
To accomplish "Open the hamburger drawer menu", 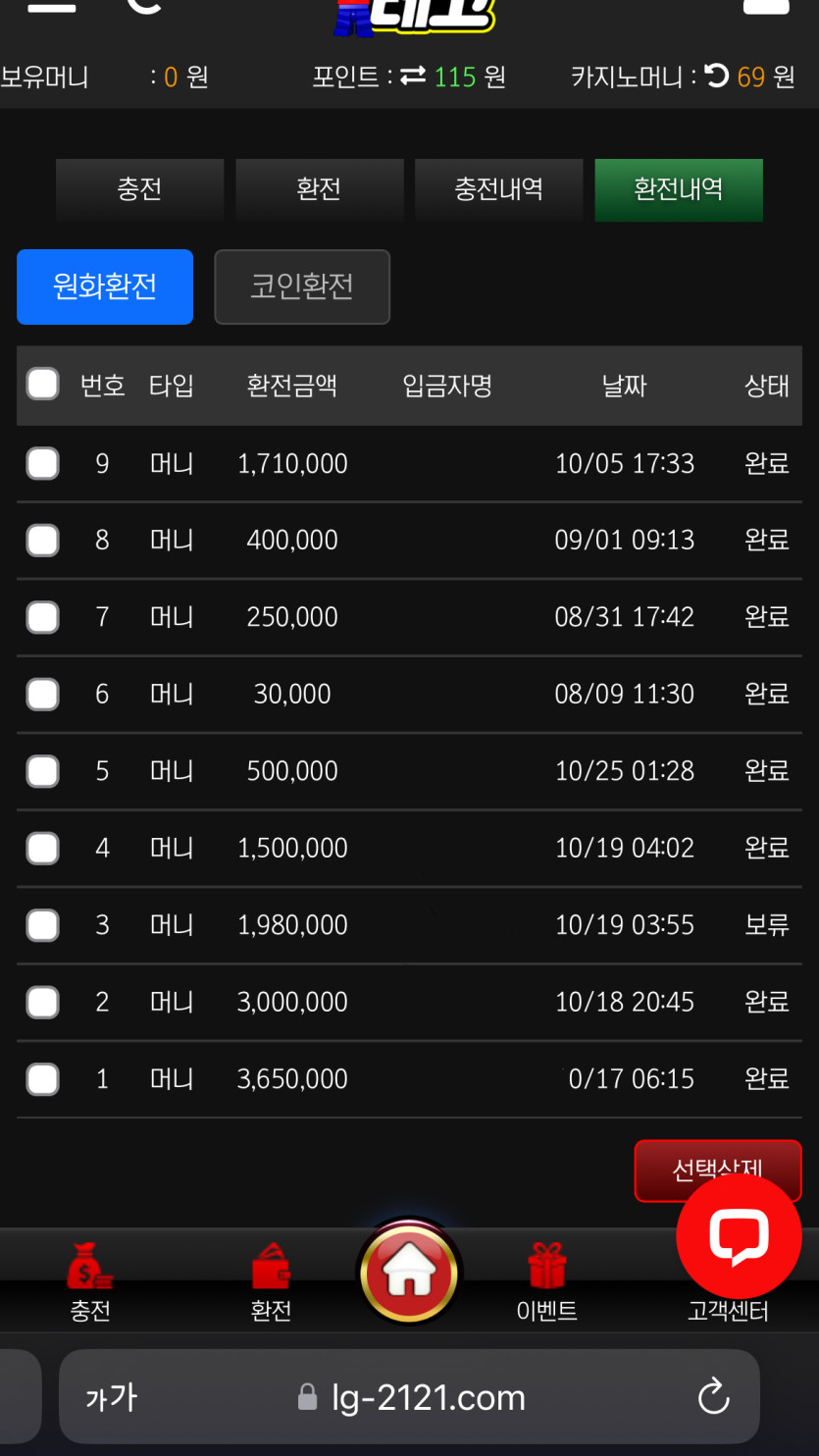I will coord(51,6).
